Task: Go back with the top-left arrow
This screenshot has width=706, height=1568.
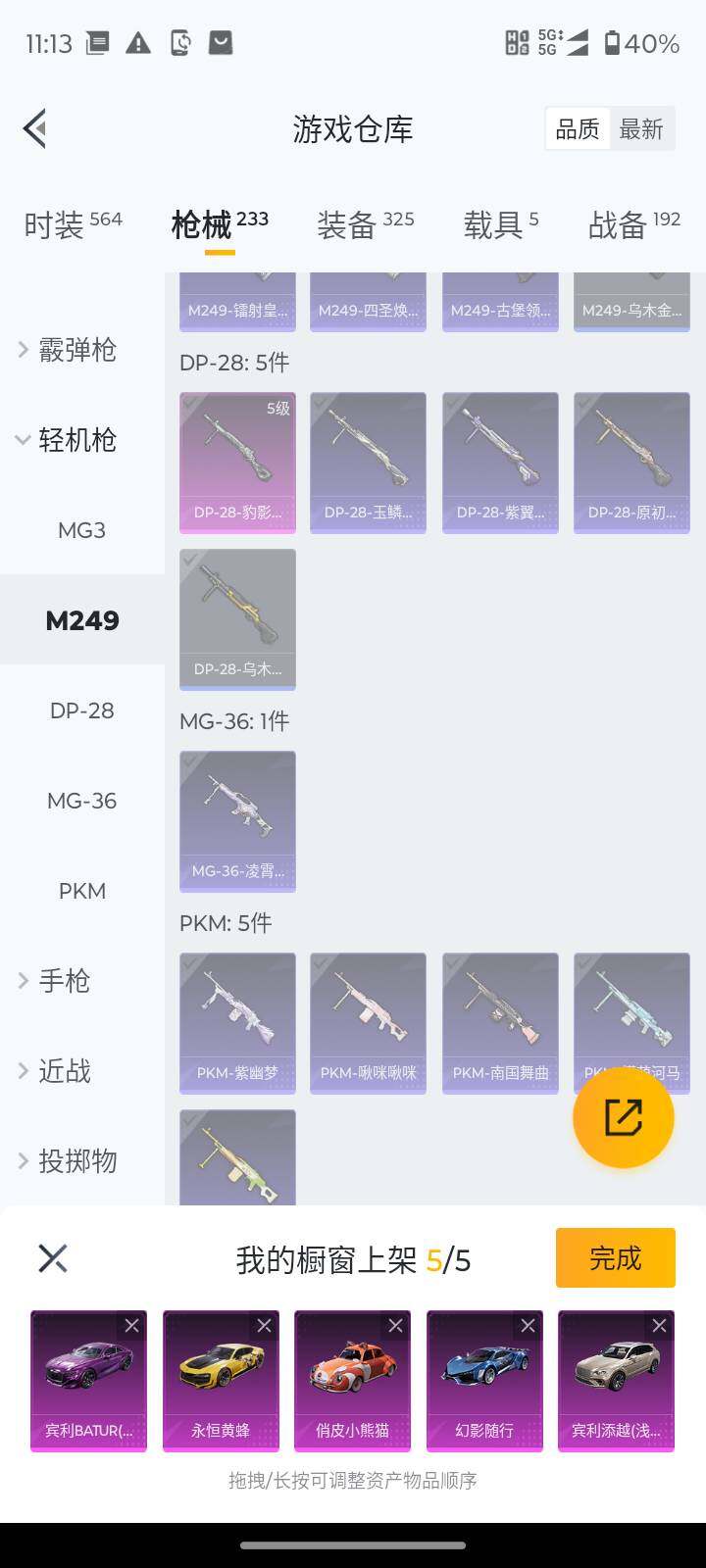Action: point(35,128)
